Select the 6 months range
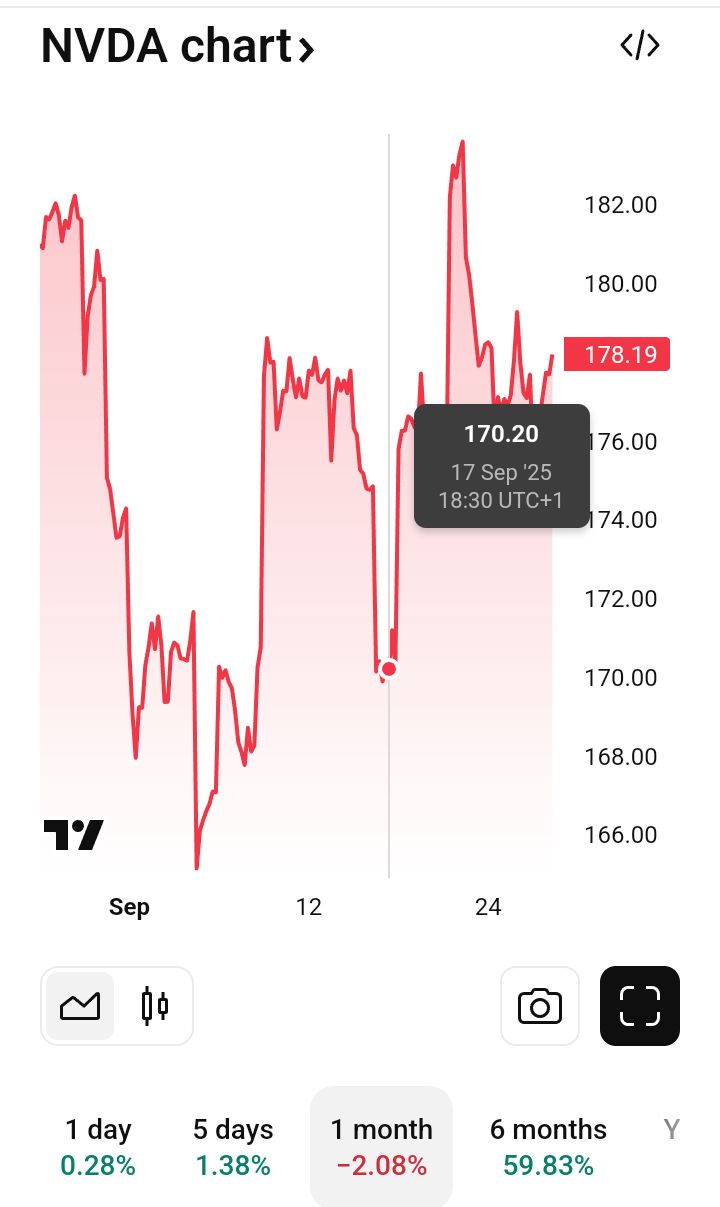Image resolution: width=720 pixels, height=1207 pixels. 548,1146
